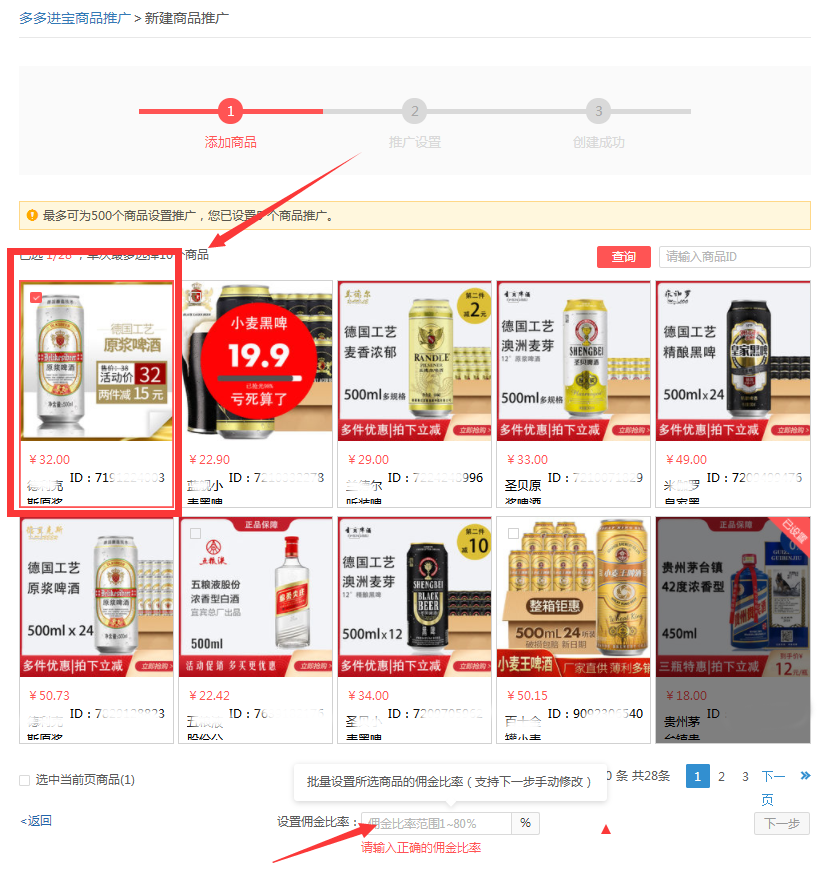
Task: Uncheck the selected ¥32.00 原浆啤酒 product
Action: 36,297
